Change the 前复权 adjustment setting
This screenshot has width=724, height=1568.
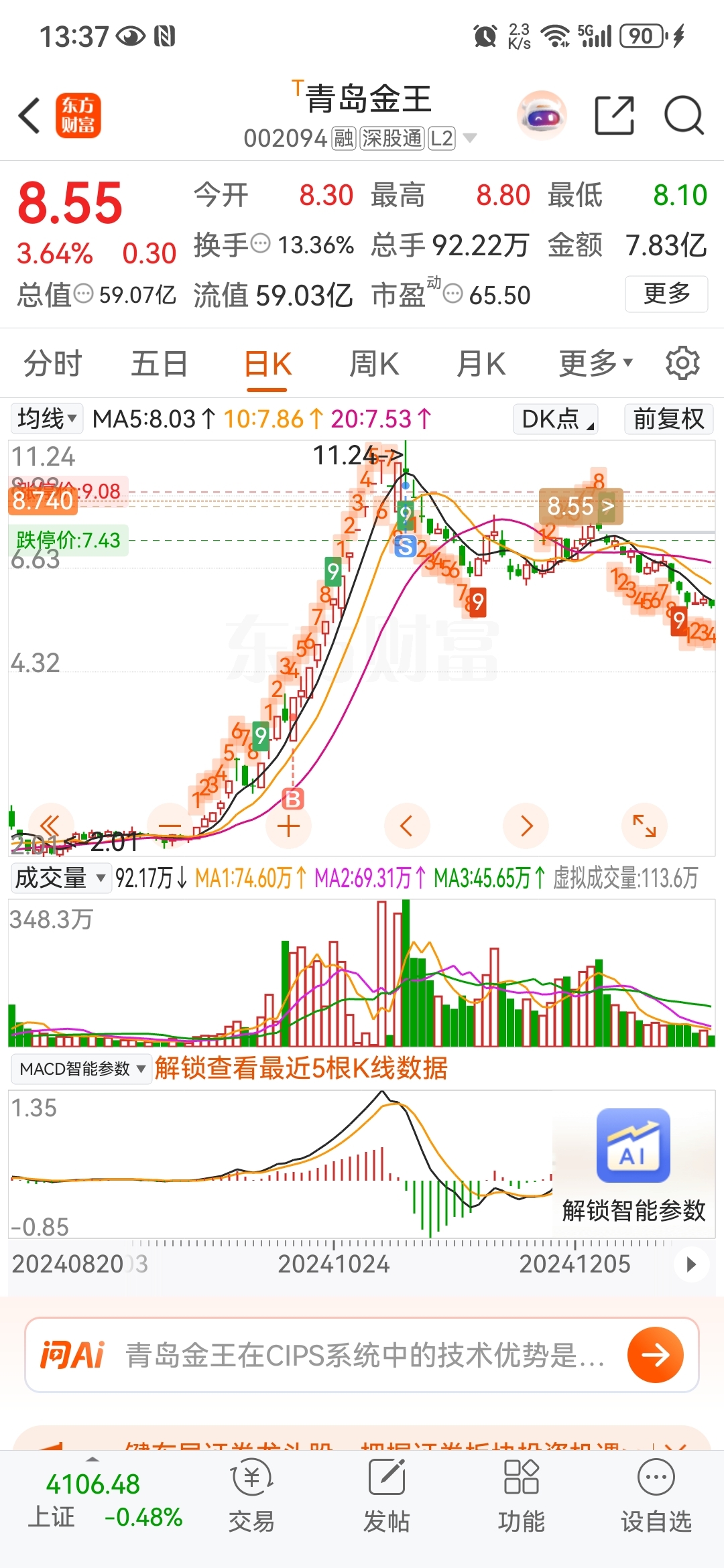point(668,419)
